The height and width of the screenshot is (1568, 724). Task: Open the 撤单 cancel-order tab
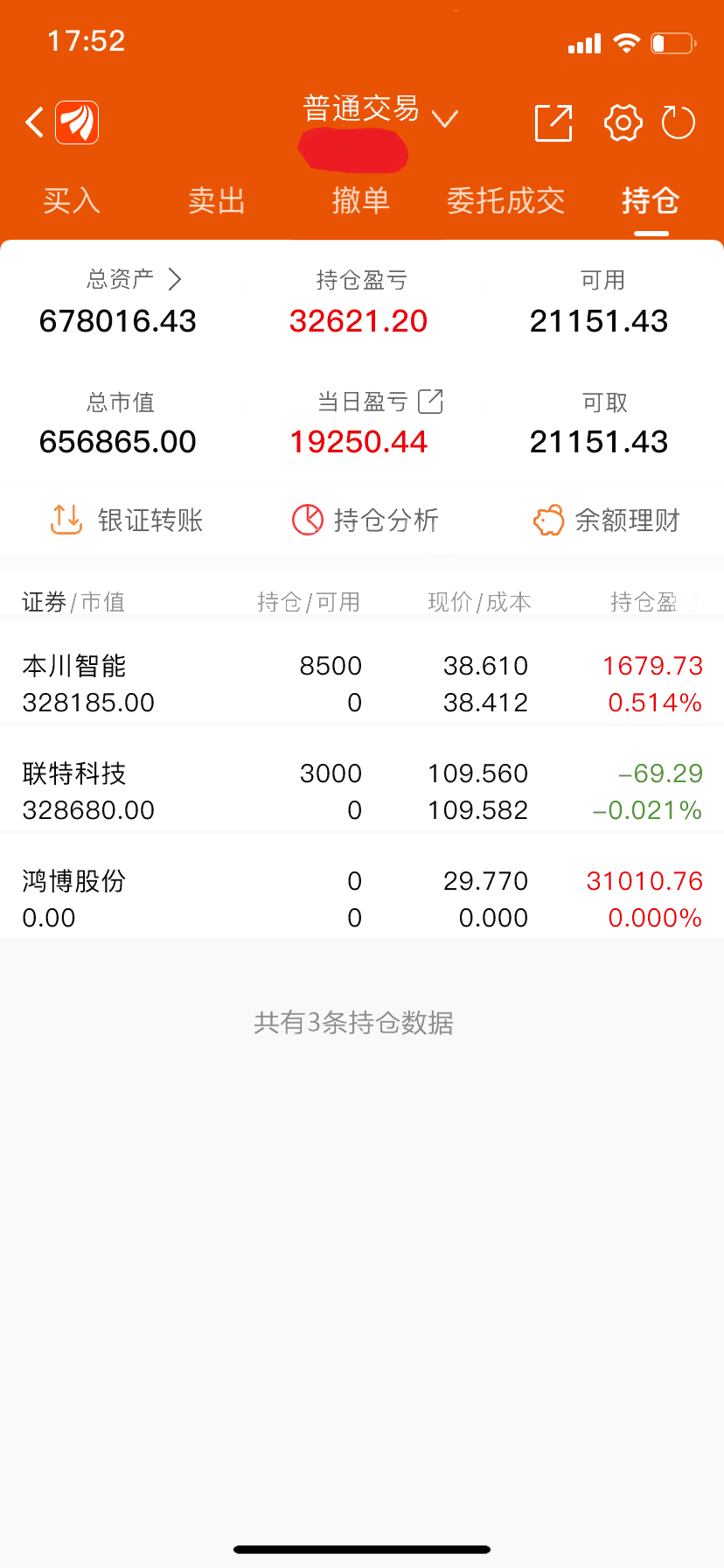point(361,200)
